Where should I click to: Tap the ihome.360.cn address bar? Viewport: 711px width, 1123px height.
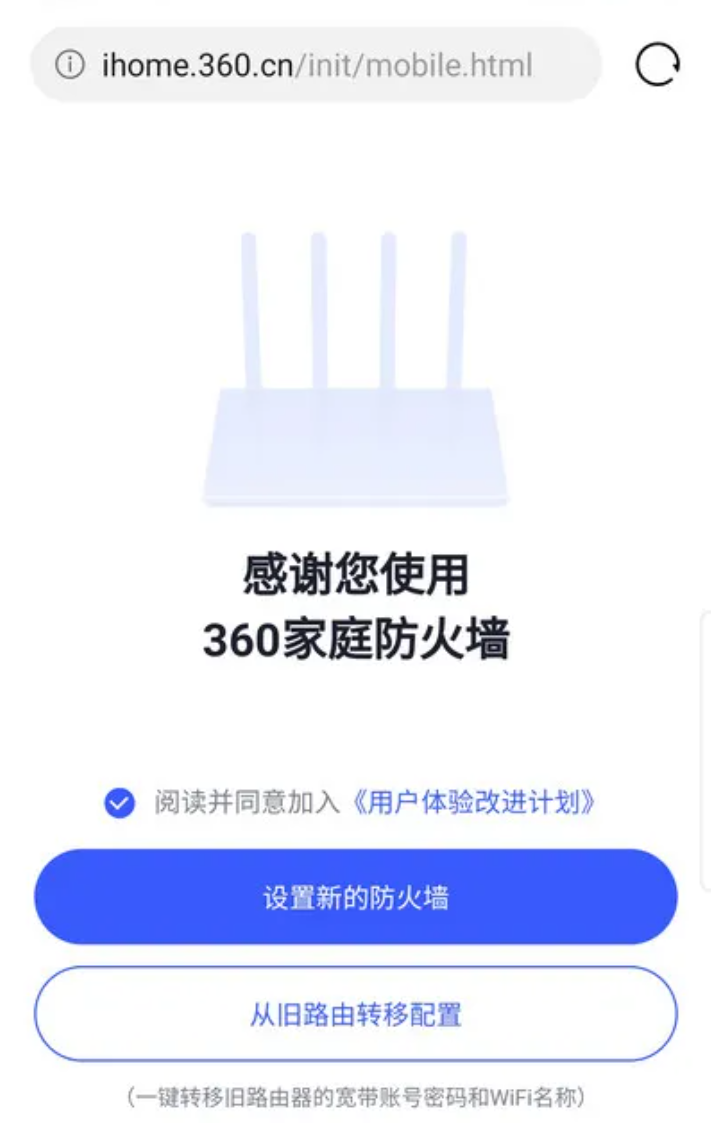pos(318,66)
